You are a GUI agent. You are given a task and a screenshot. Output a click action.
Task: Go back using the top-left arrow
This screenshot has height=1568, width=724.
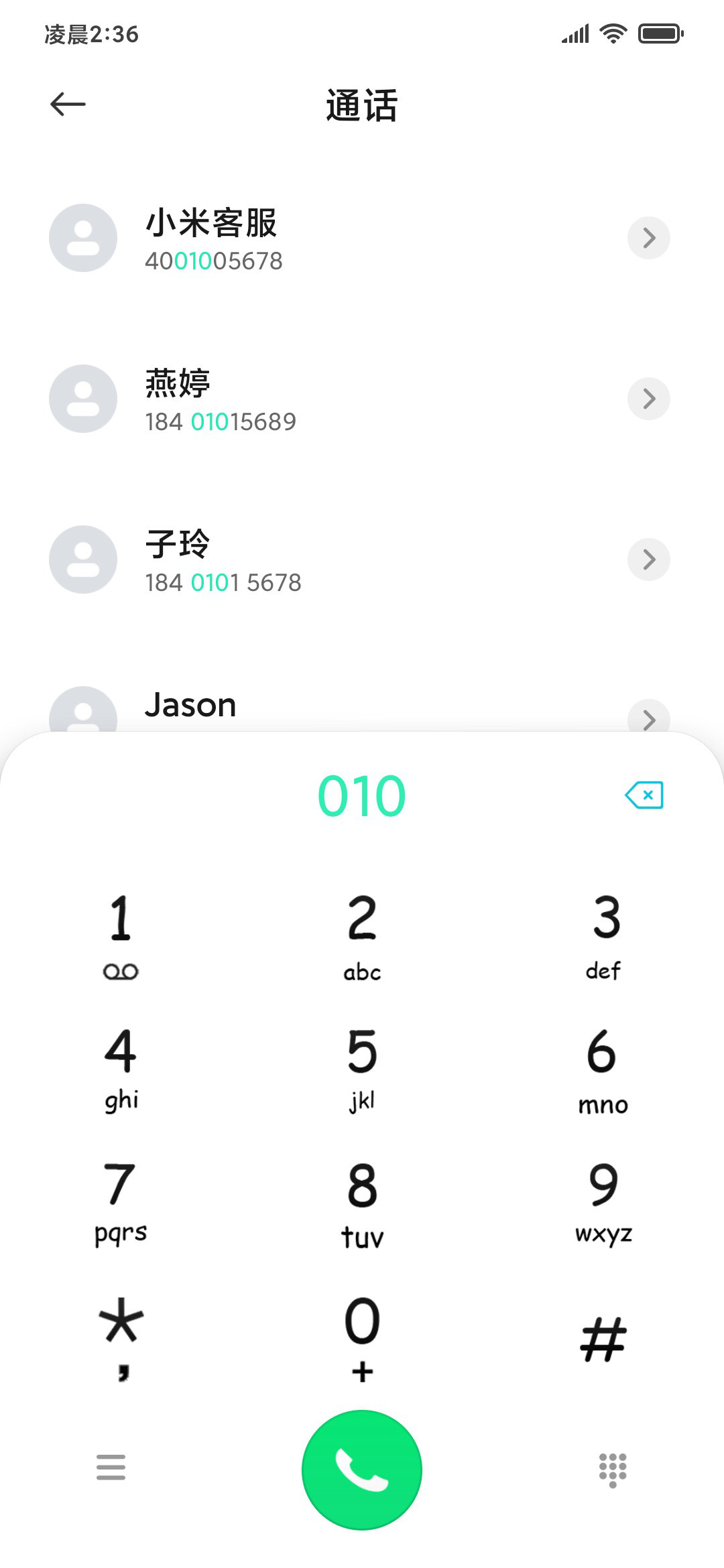coord(68,104)
